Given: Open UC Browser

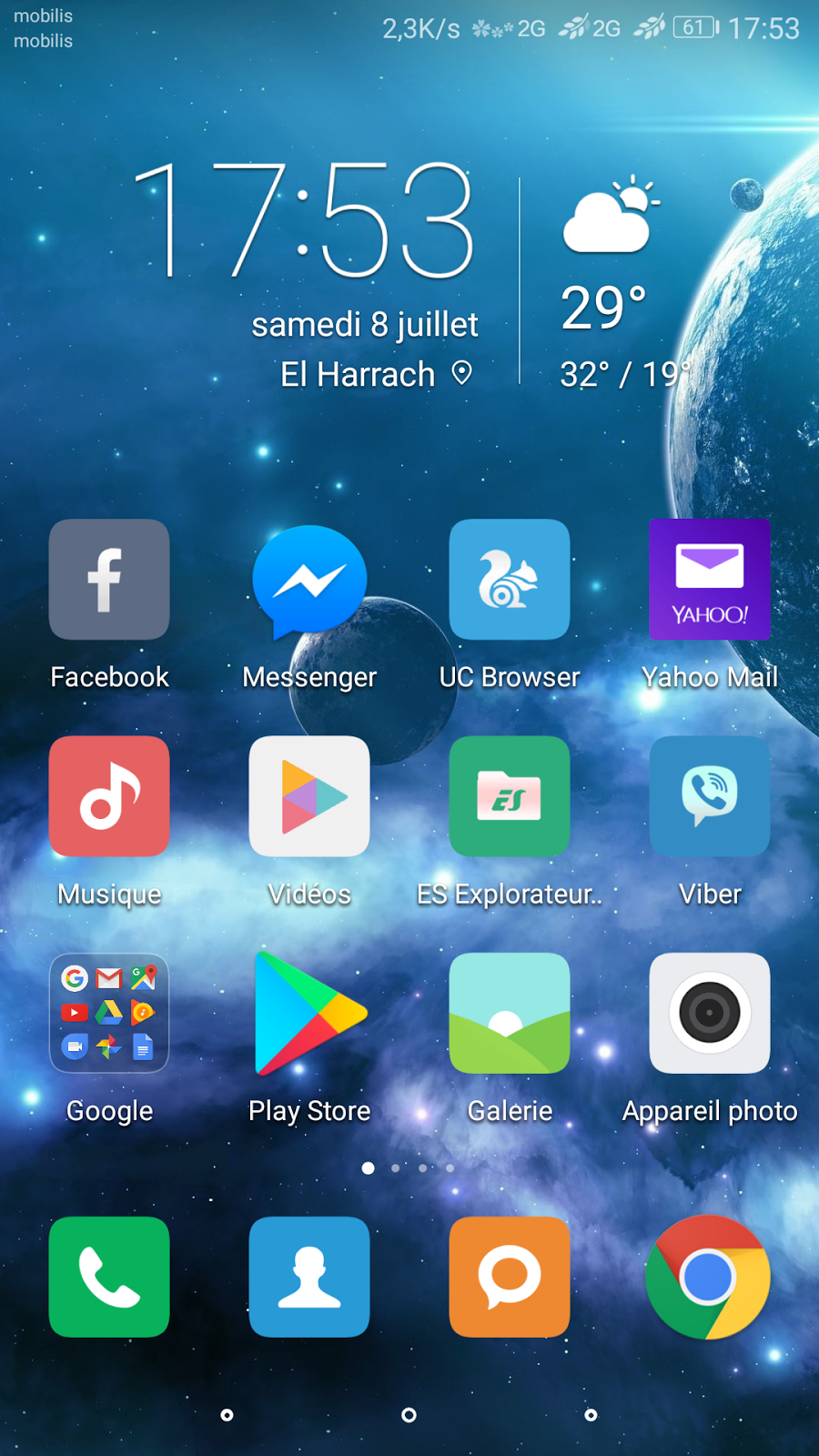Looking at the screenshot, I should [510, 580].
